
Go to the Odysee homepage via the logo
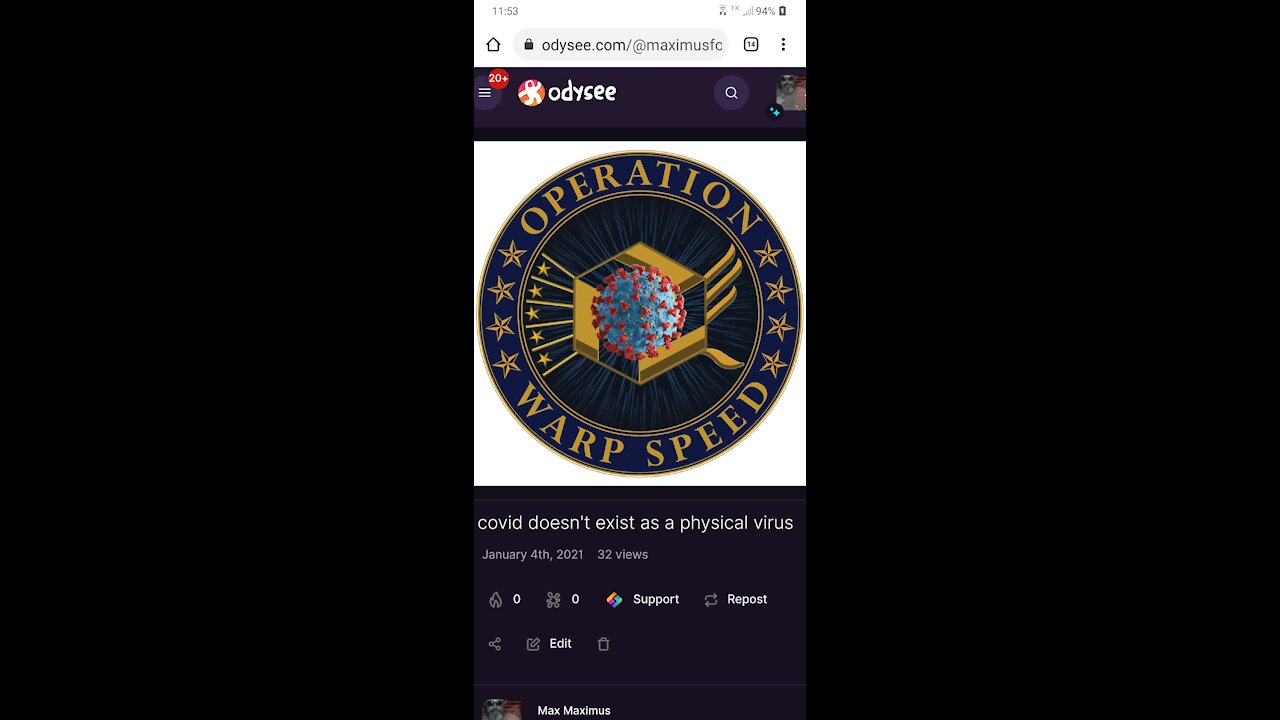click(x=567, y=93)
